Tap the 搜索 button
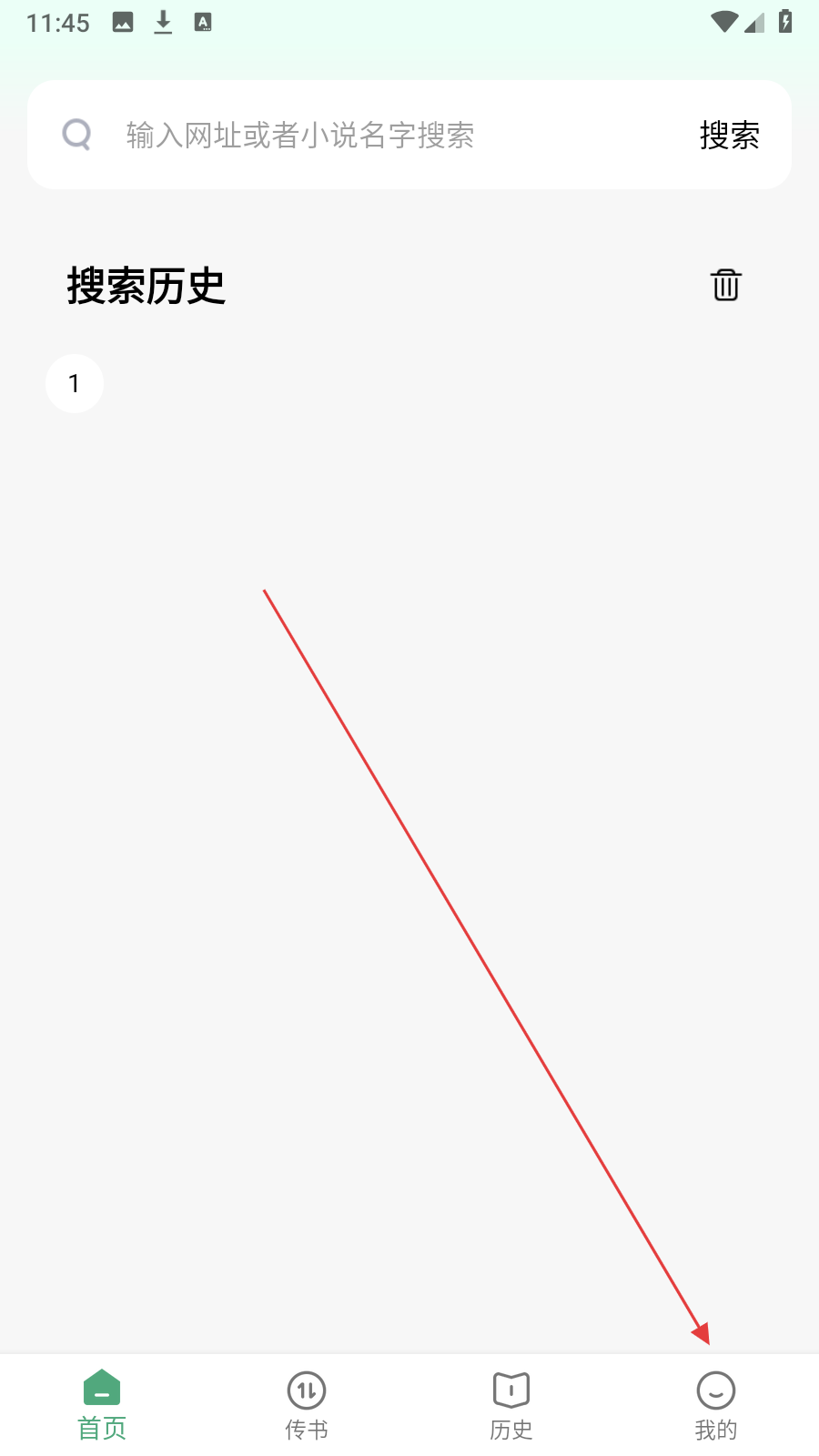819x1456 pixels. tap(729, 136)
